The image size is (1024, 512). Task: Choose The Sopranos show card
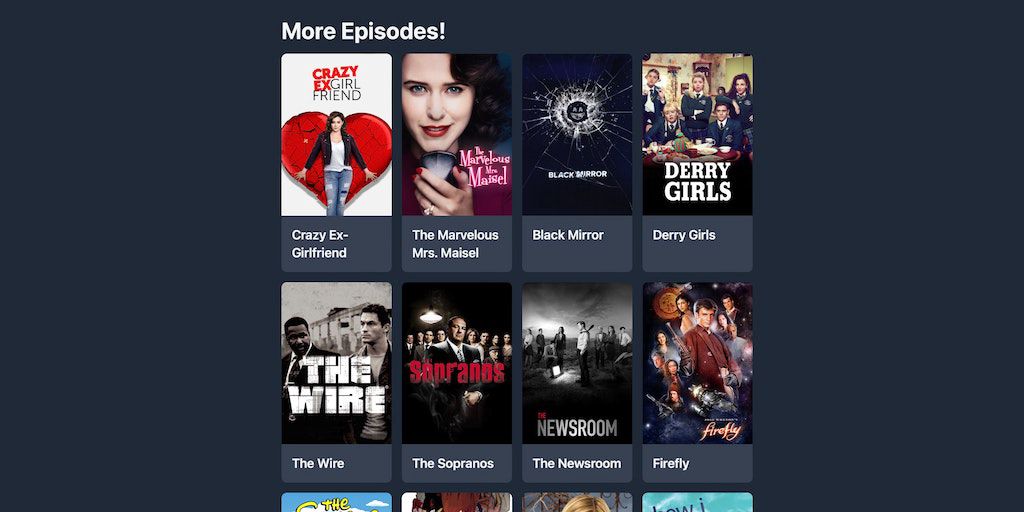[456, 380]
